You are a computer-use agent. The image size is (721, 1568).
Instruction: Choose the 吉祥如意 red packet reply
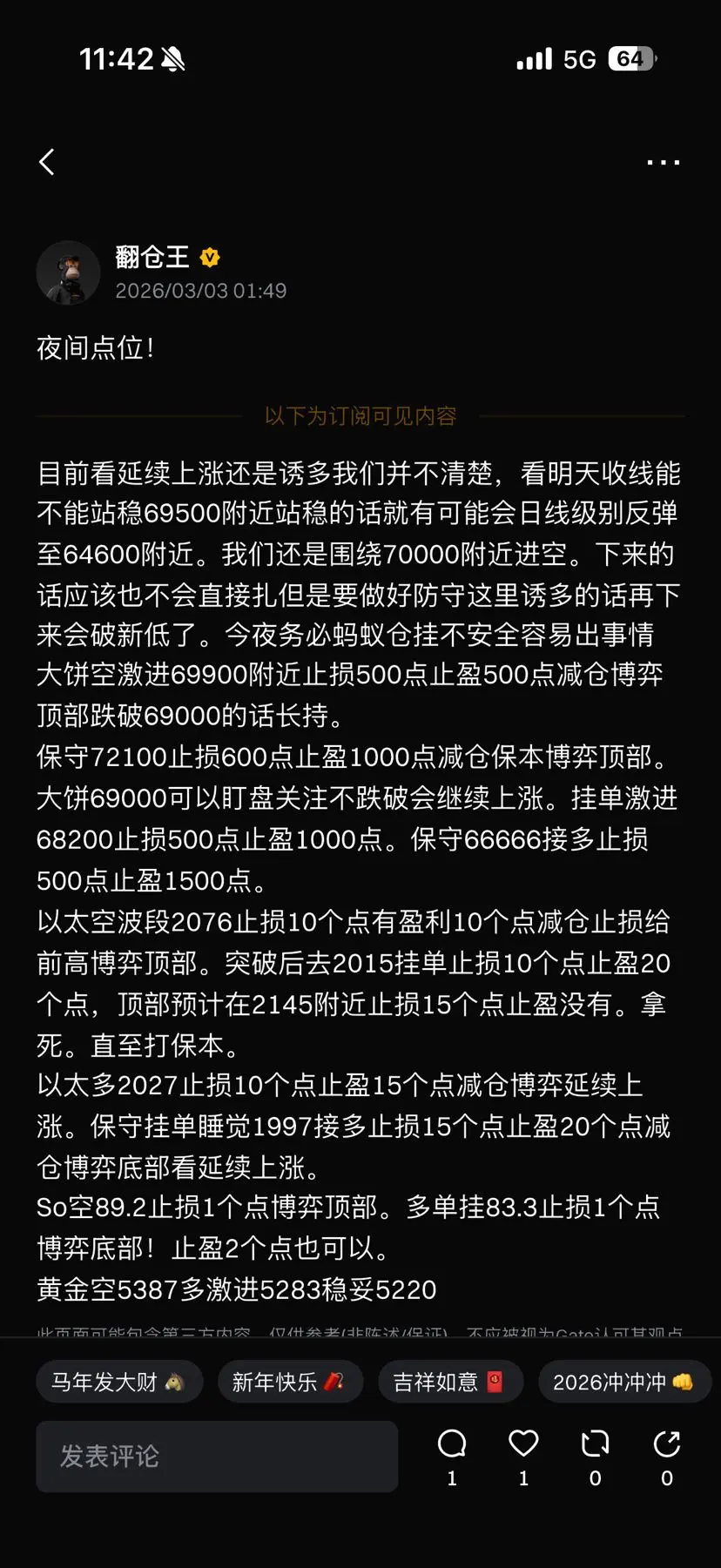pos(450,1382)
